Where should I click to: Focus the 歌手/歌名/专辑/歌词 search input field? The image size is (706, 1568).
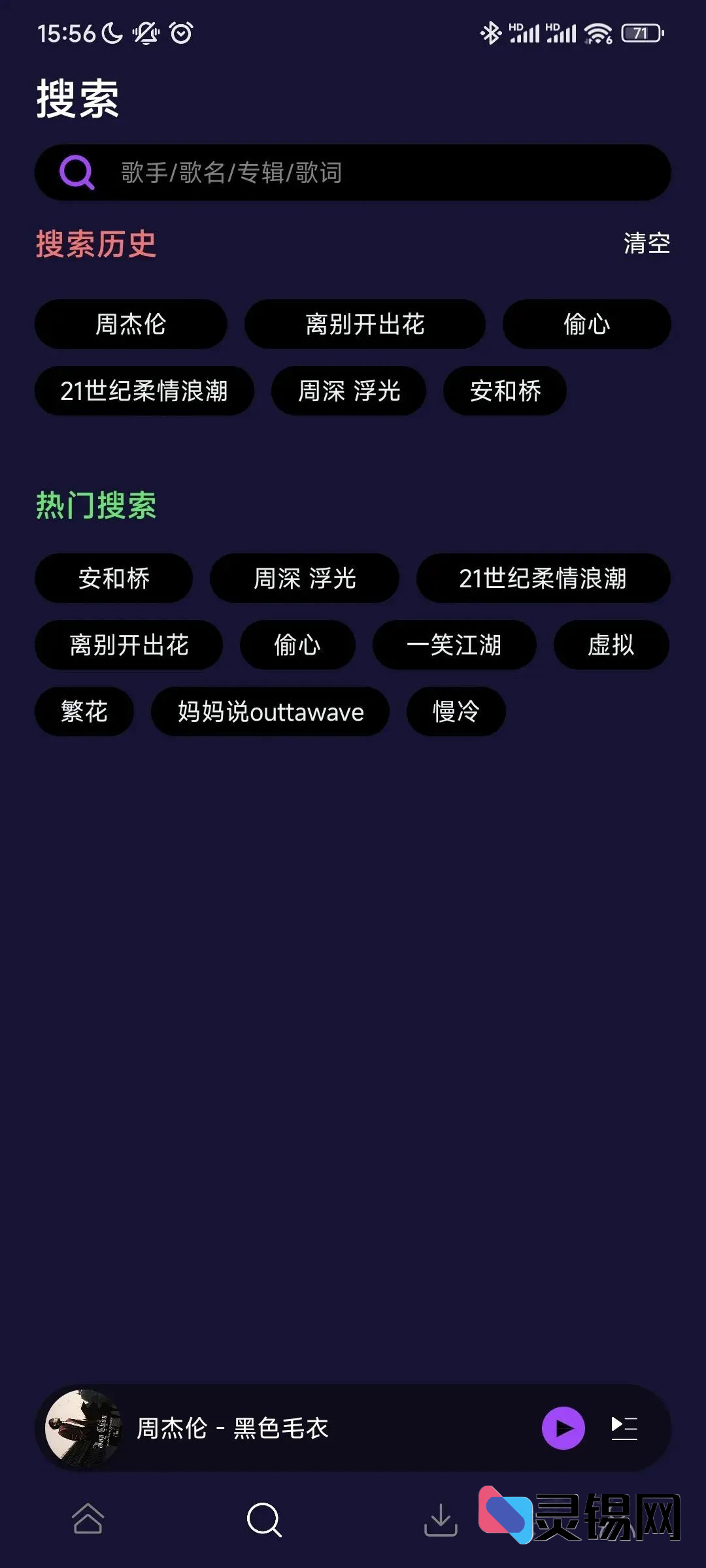360,172
